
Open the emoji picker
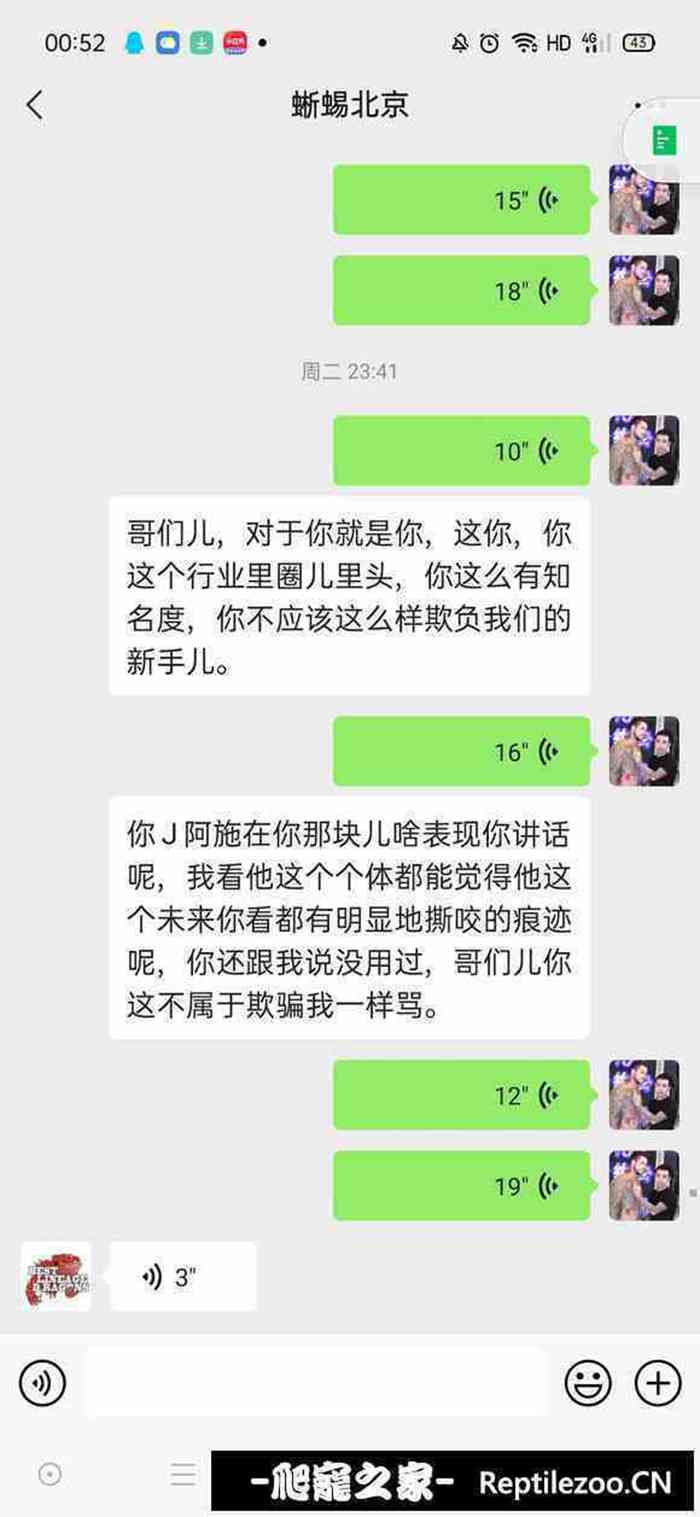coord(588,1383)
